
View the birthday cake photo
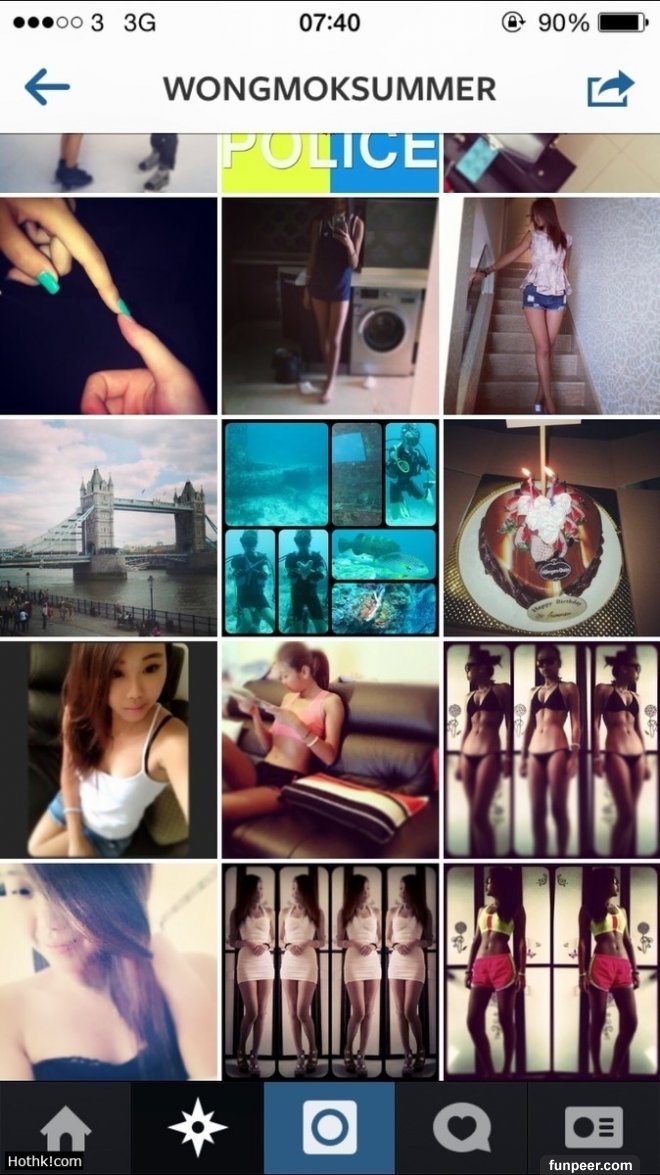point(552,527)
